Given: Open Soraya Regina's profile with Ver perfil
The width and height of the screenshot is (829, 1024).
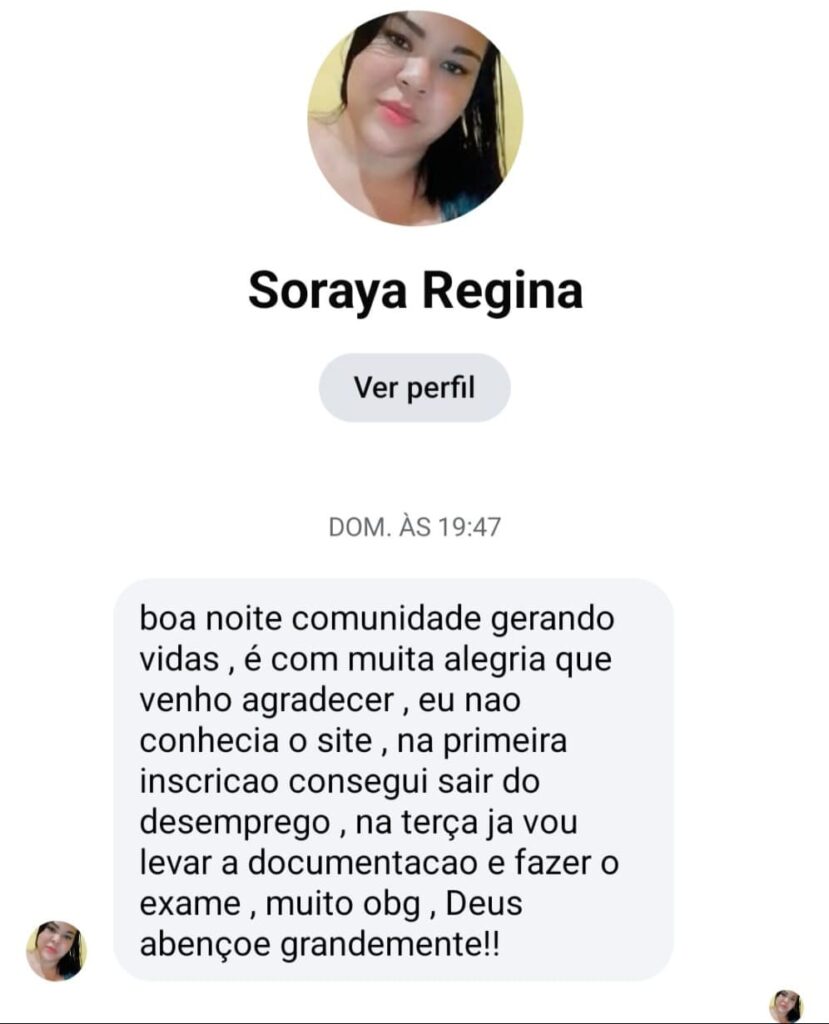Looking at the screenshot, I should pos(414,388).
